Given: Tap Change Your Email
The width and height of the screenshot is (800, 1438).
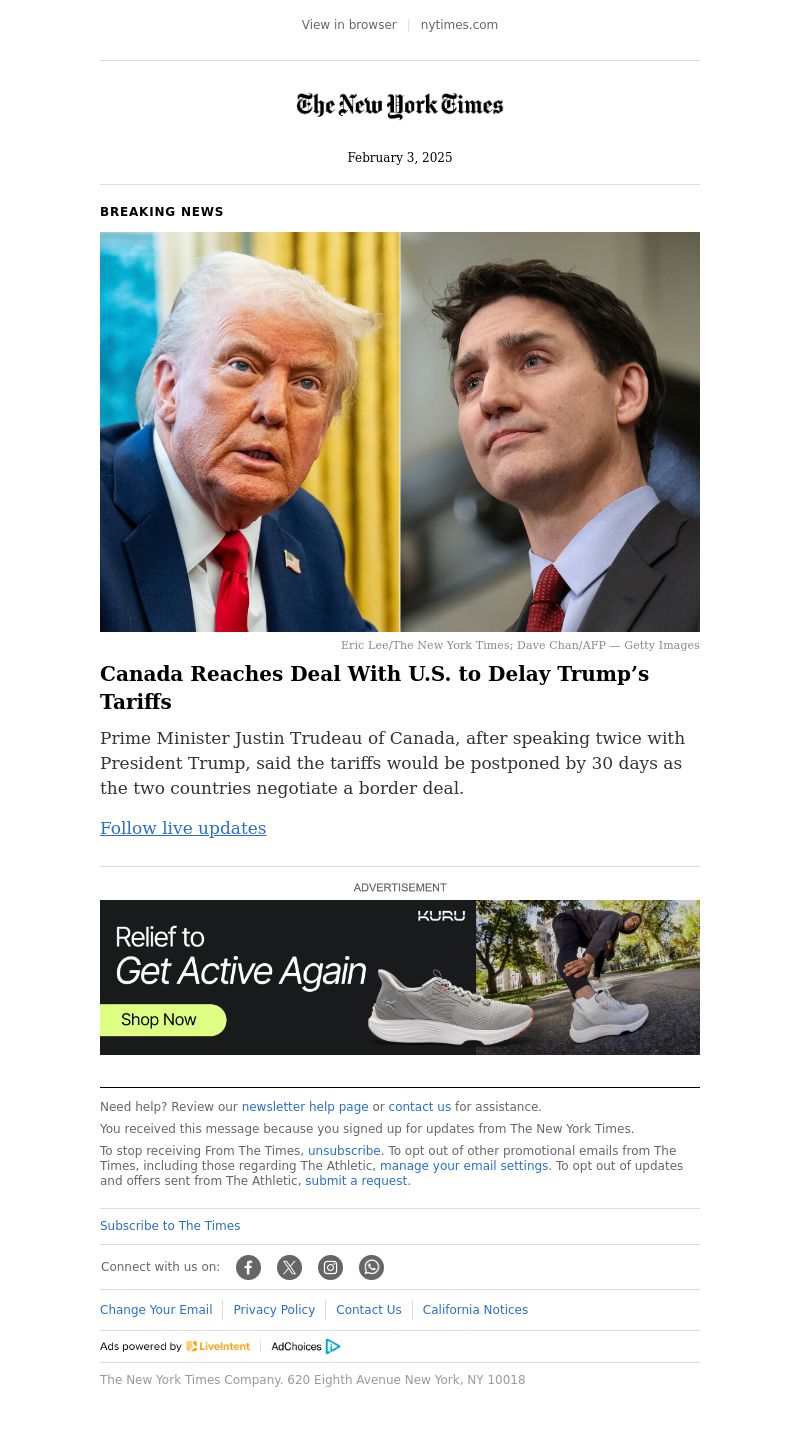Looking at the screenshot, I should (x=156, y=1310).
